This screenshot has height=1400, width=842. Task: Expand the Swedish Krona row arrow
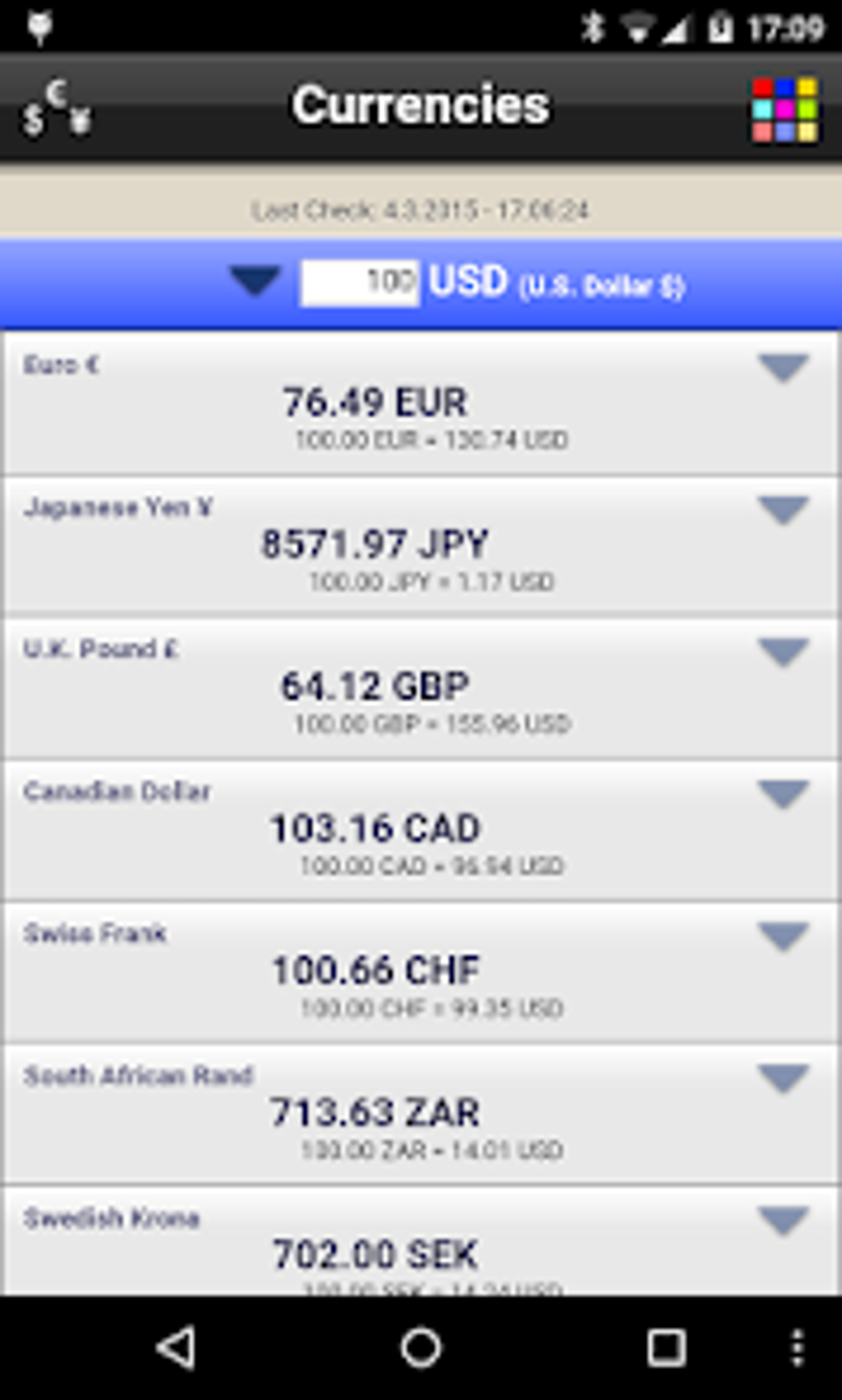pyautogui.click(x=783, y=1220)
